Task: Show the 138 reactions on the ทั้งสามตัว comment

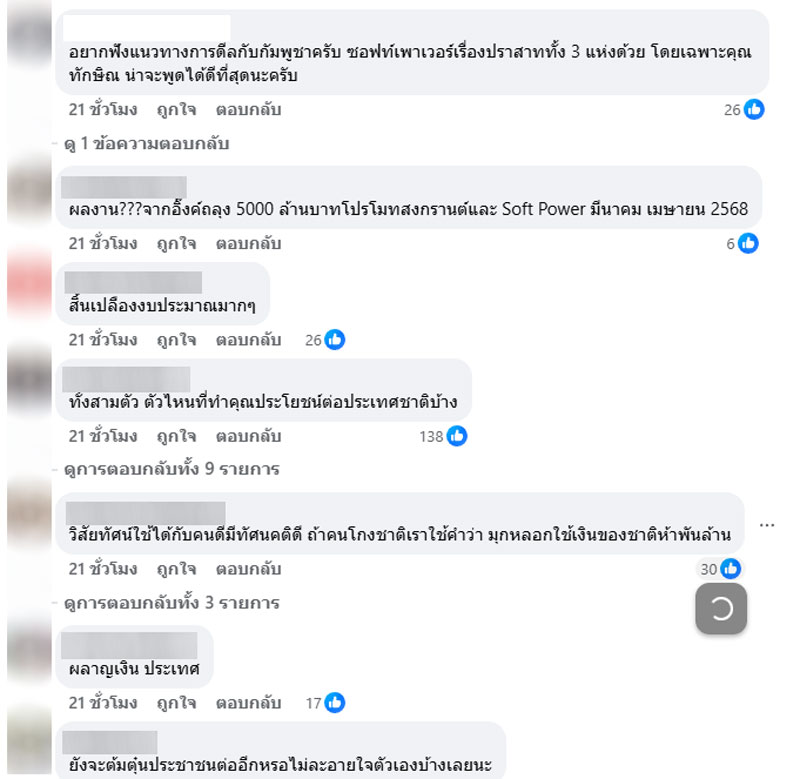Action: point(444,436)
